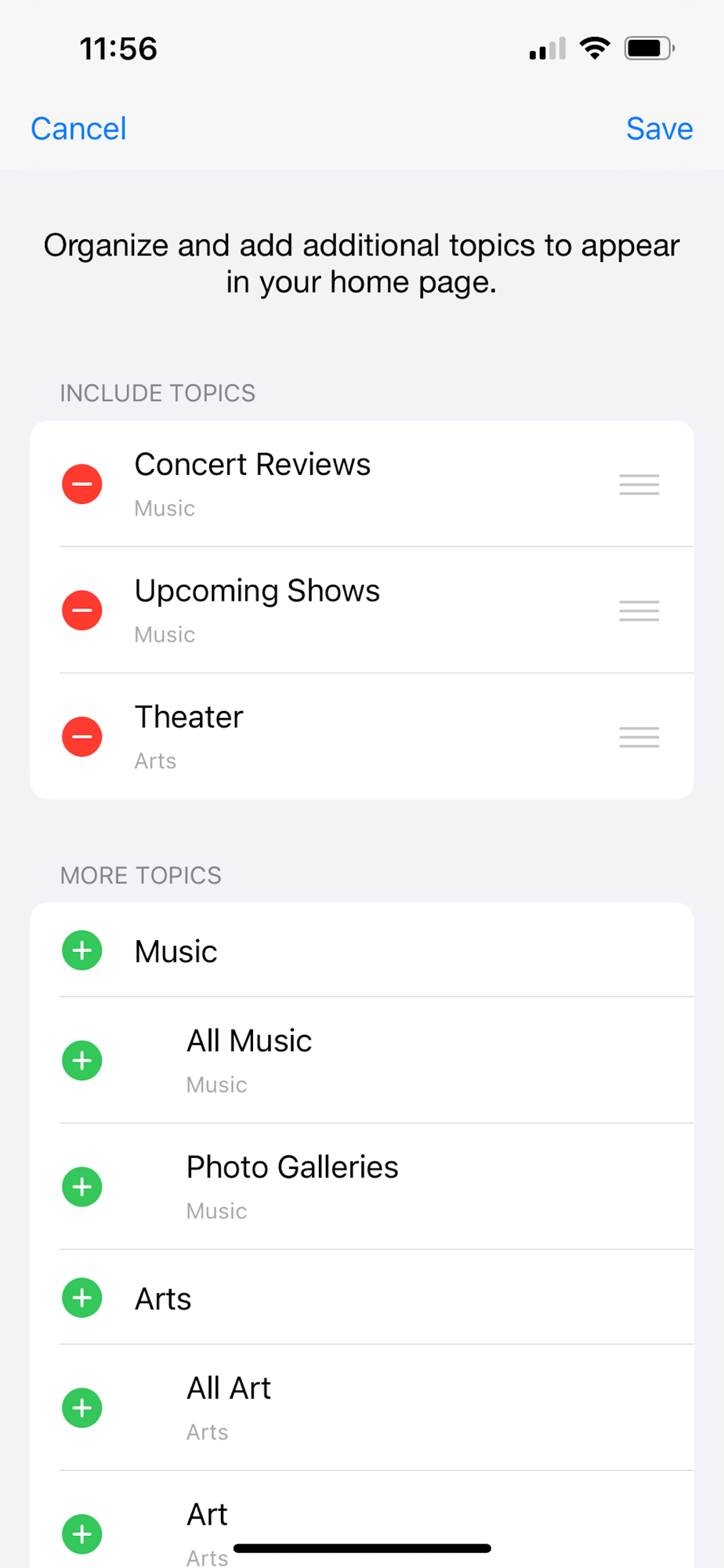Remove Theater from included topics
Viewport: 724px width, 1568px height.
[x=82, y=736]
